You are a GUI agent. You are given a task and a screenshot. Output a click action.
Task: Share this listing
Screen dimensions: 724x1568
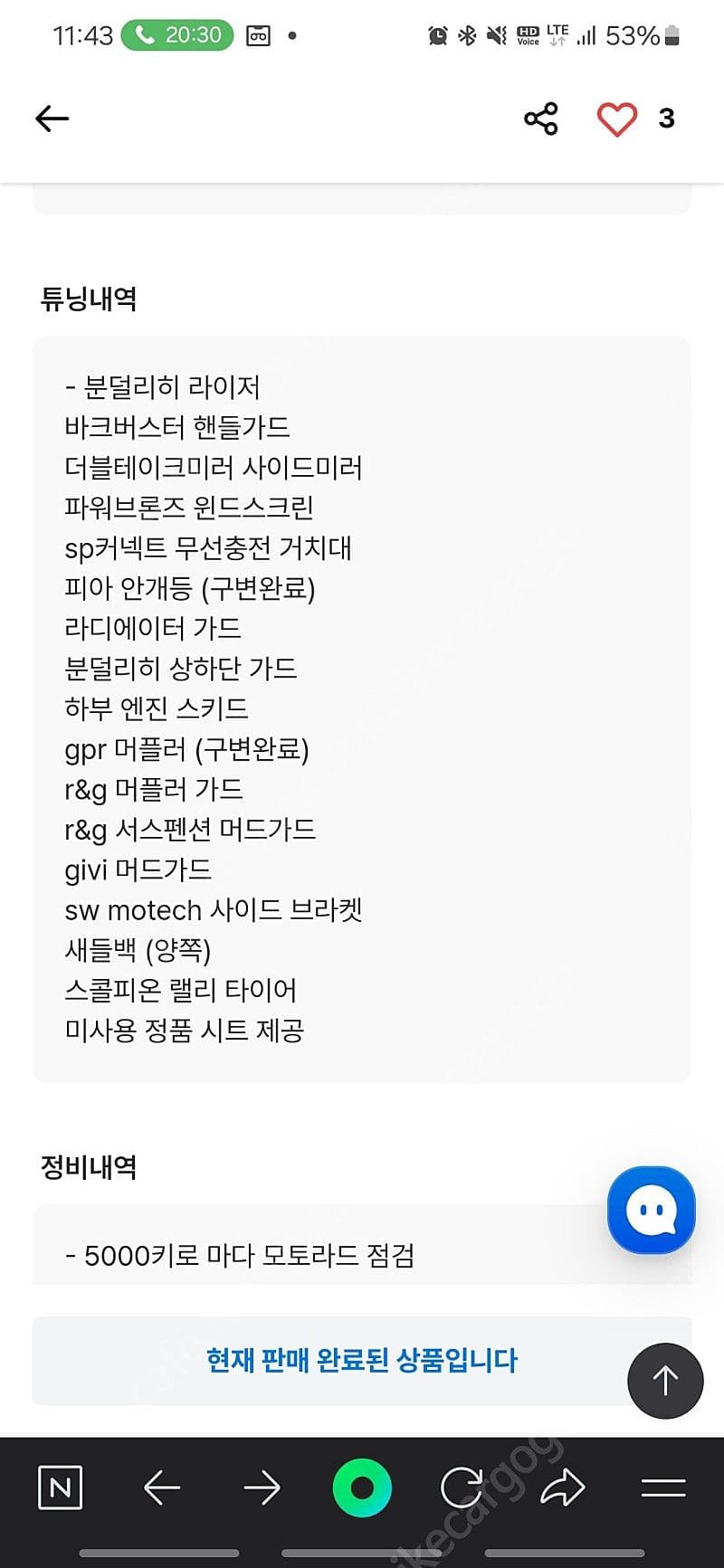541,119
